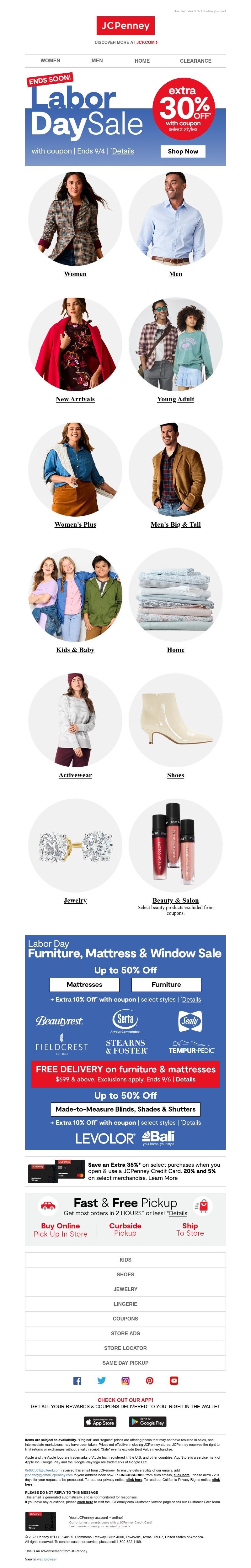
Task: Open the Kids & Baby category
Action: 75,650
